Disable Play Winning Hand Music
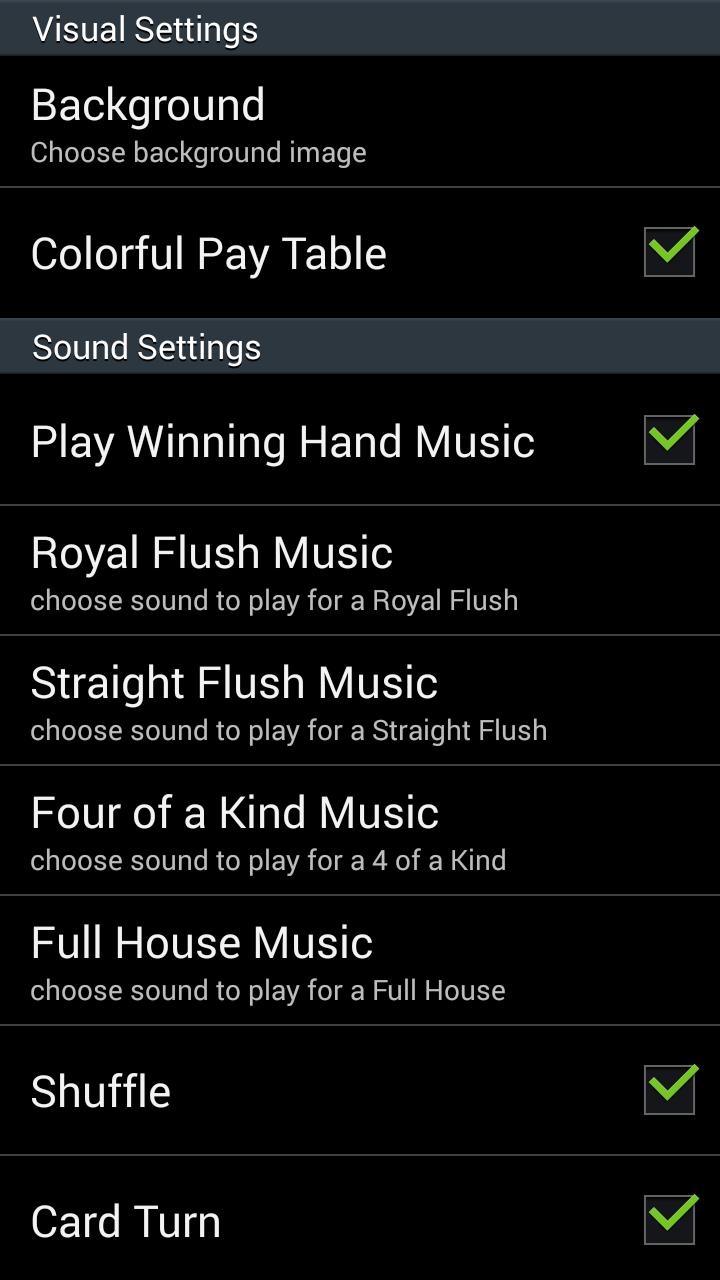720x1280 pixels. click(x=669, y=440)
